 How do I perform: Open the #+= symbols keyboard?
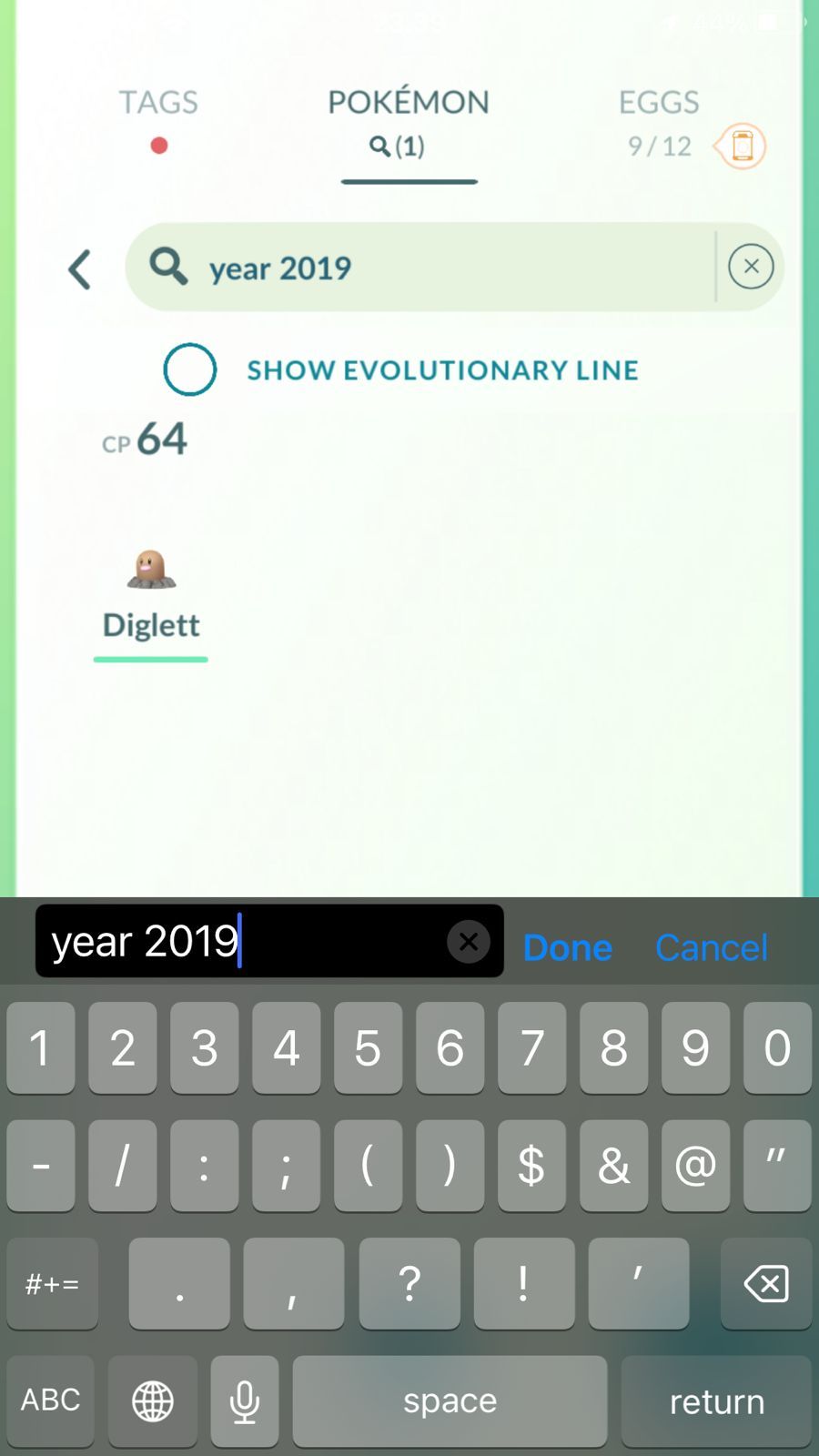[52, 1284]
